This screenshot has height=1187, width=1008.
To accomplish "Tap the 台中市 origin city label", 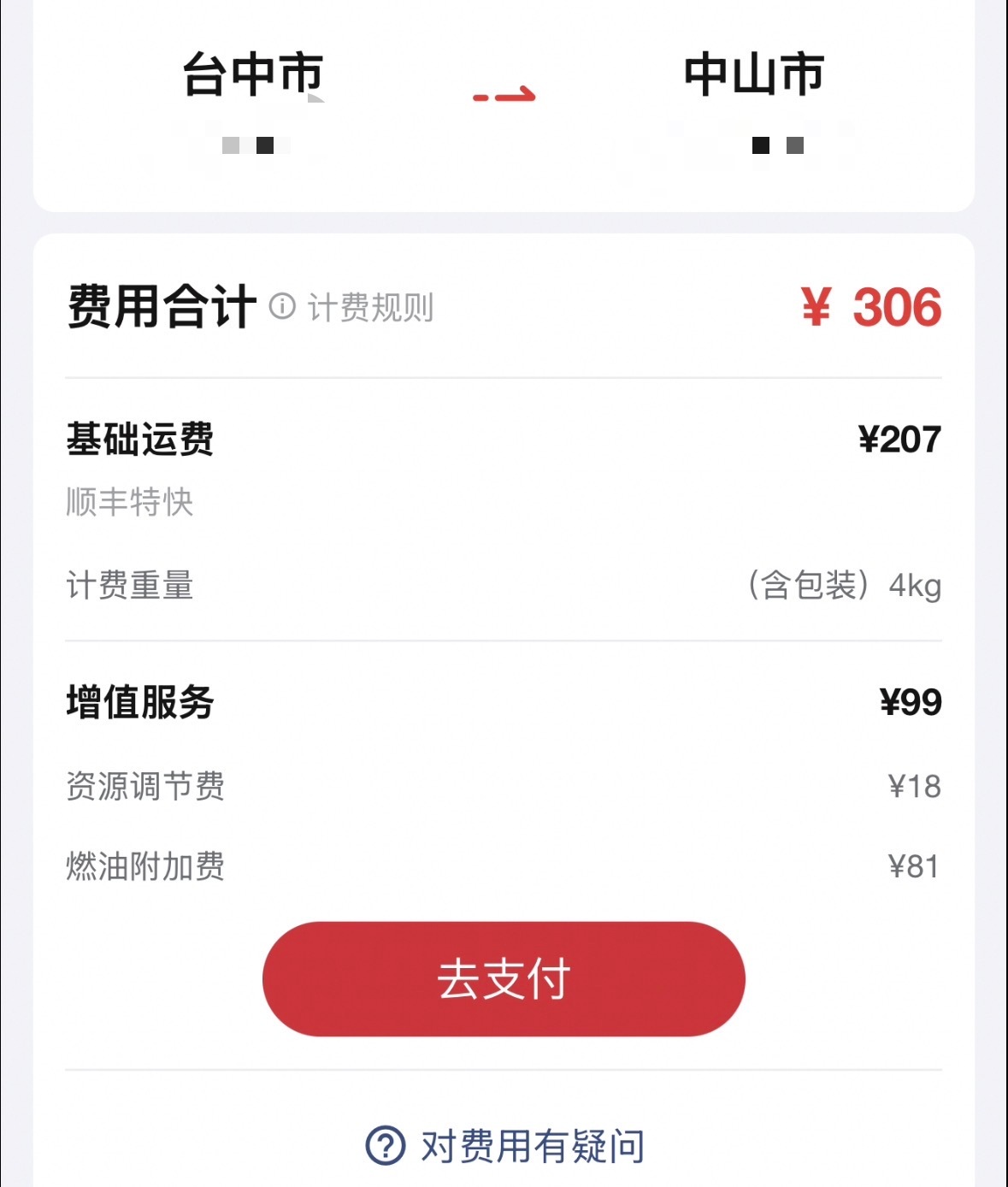I will (x=252, y=75).
